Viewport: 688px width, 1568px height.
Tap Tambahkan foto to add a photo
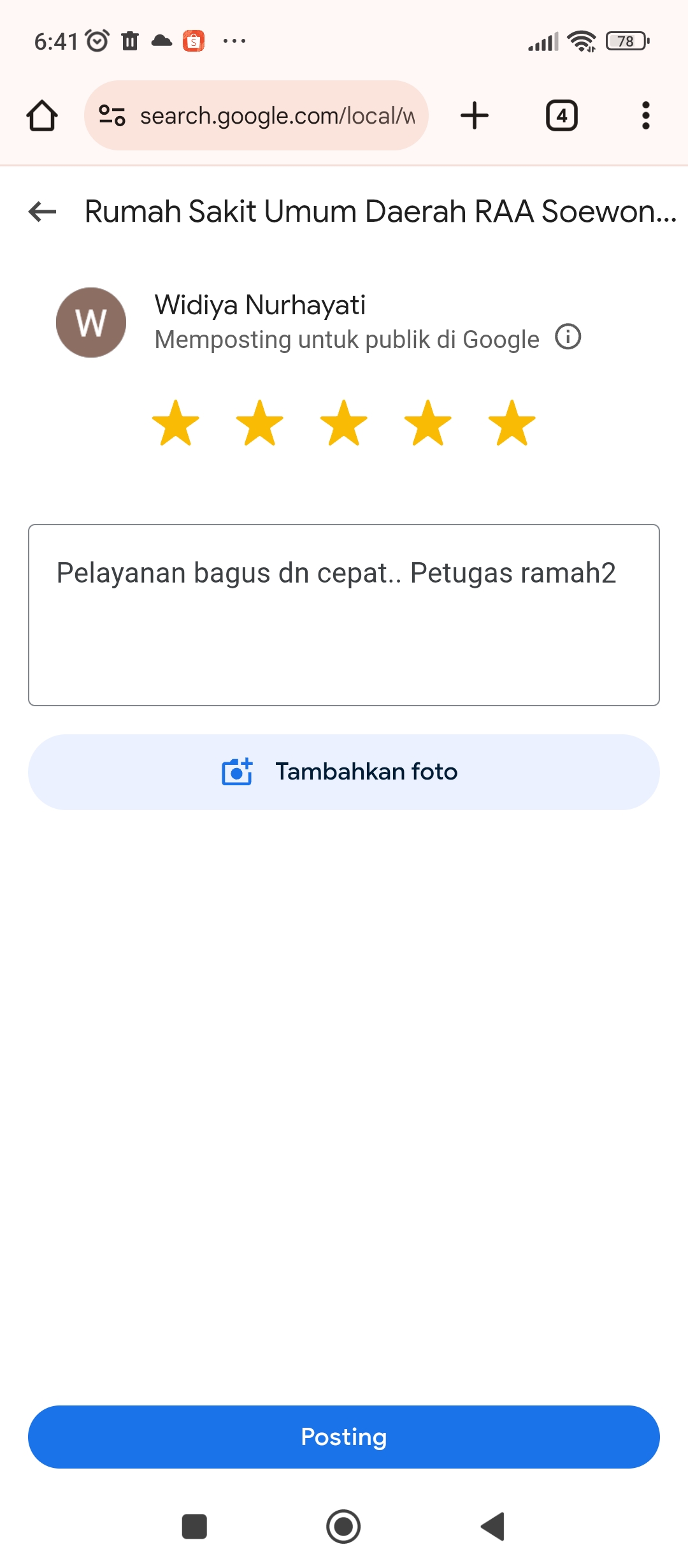tap(344, 772)
